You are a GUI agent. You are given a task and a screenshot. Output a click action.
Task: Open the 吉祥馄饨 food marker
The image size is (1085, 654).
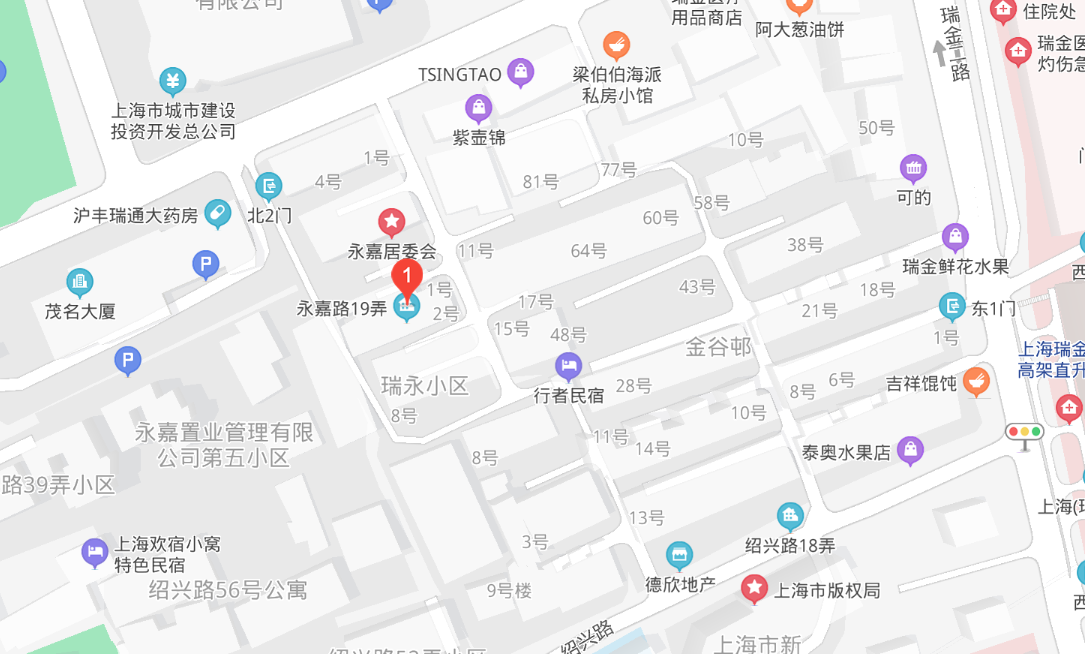click(977, 382)
